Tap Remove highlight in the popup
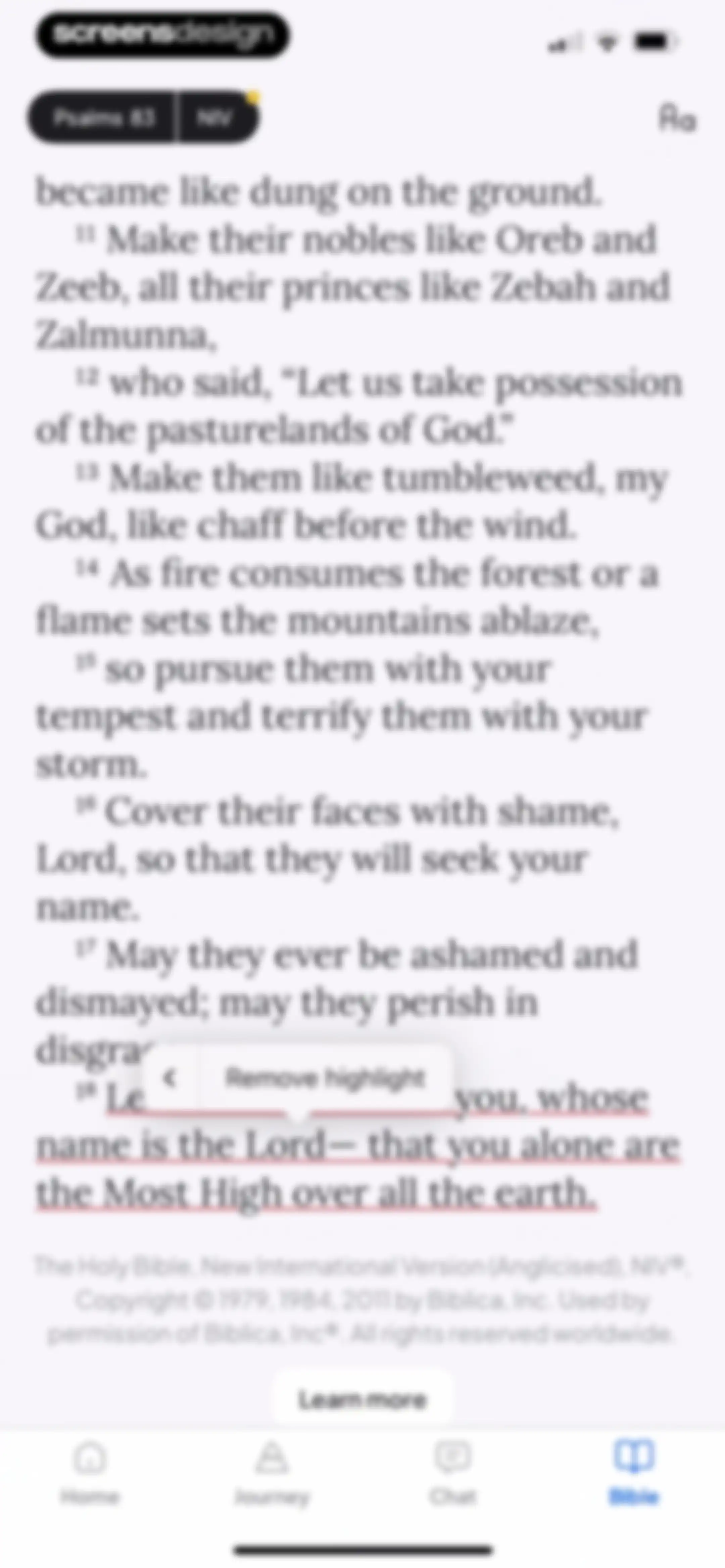The image size is (725, 1568). pos(325,1077)
